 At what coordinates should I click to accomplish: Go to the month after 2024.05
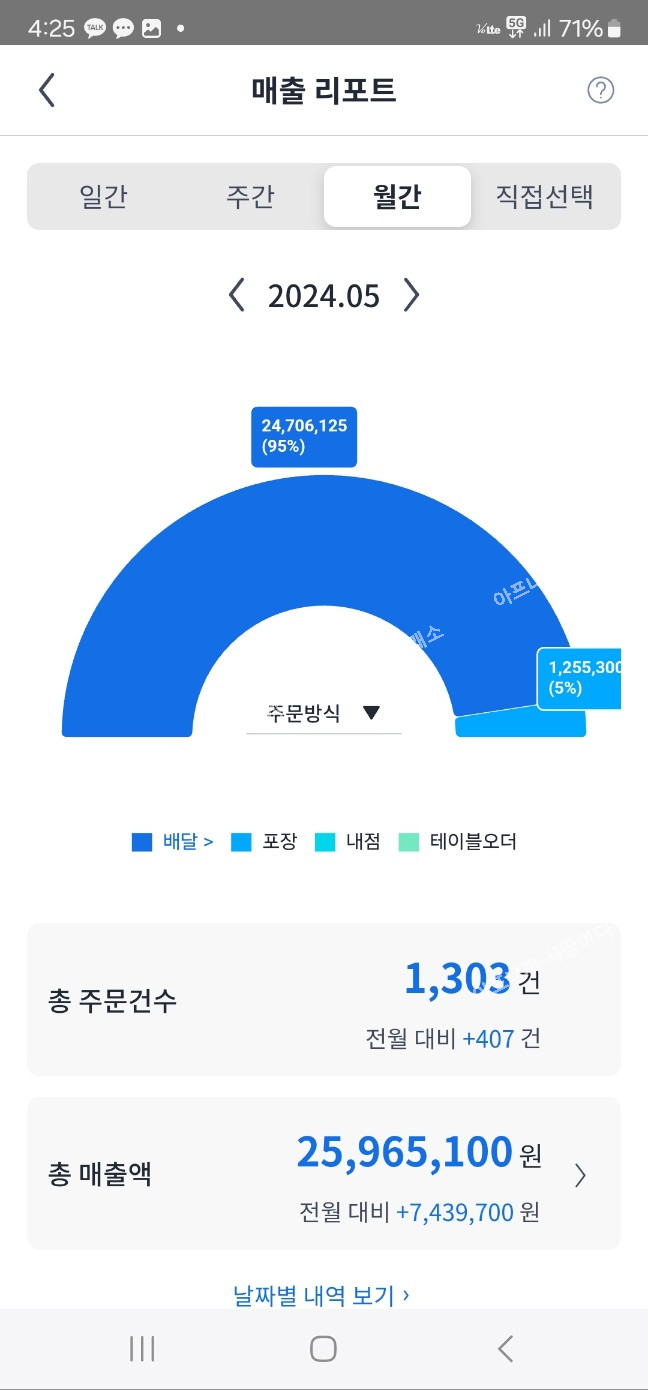pyautogui.click(x=411, y=296)
